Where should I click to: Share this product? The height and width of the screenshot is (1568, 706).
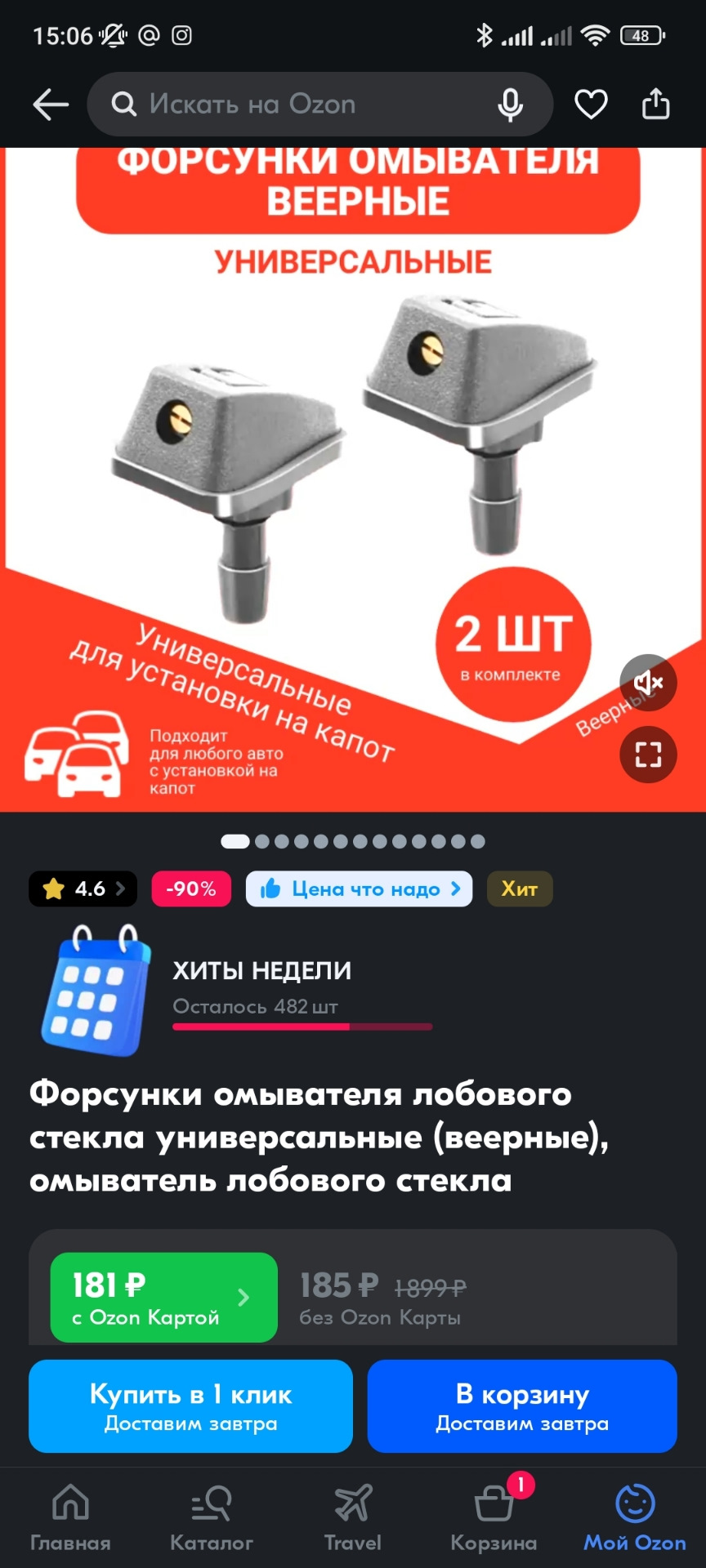pyautogui.click(x=655, y=105)
